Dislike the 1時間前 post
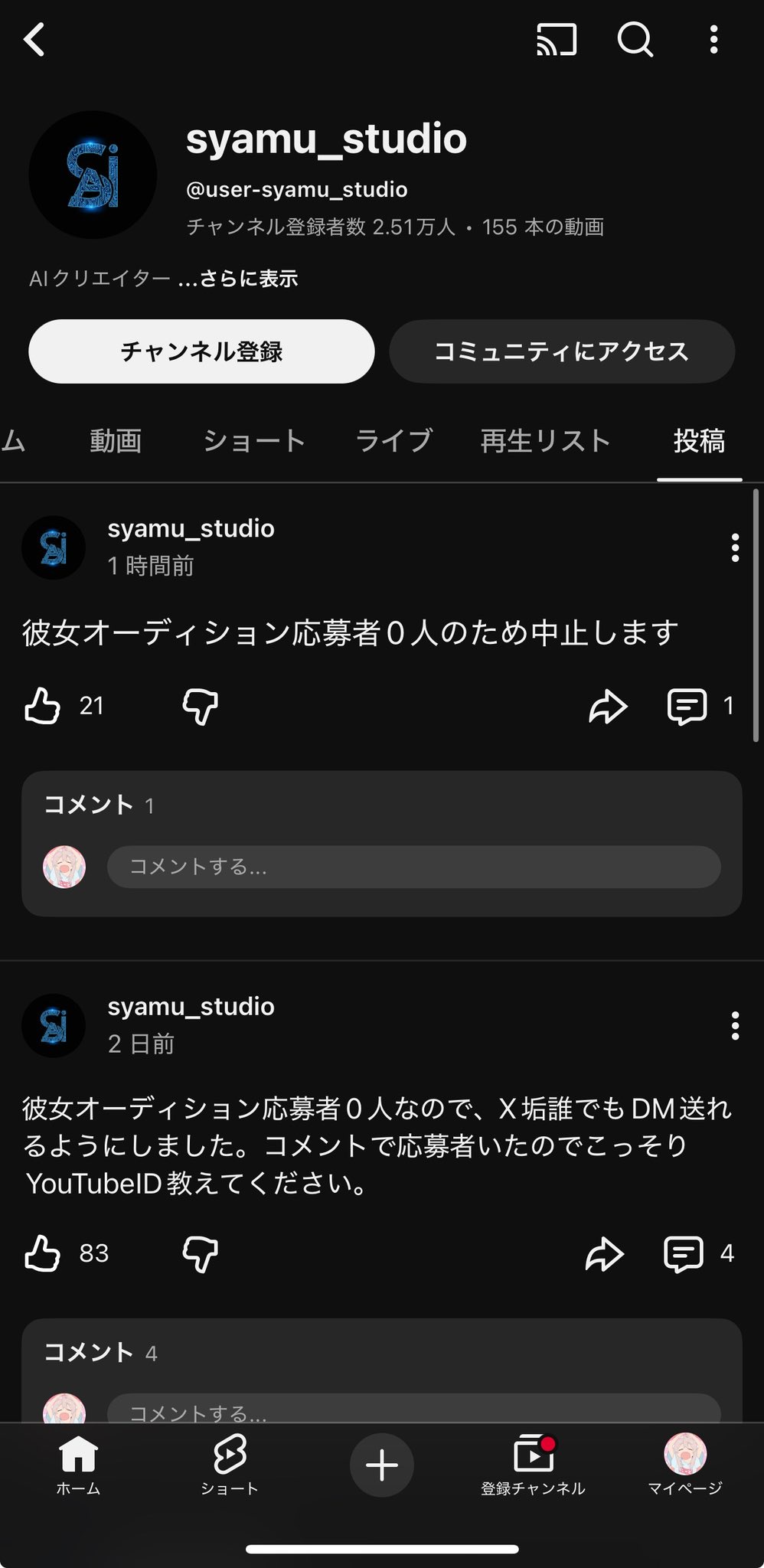The image size is (764, 1568). tap(201, 706)
